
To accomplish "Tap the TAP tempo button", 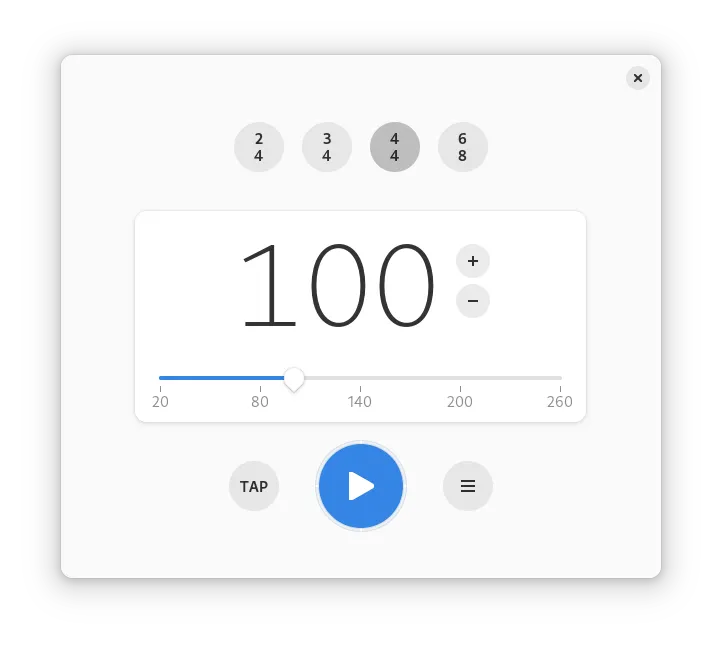I will point(254,486).
